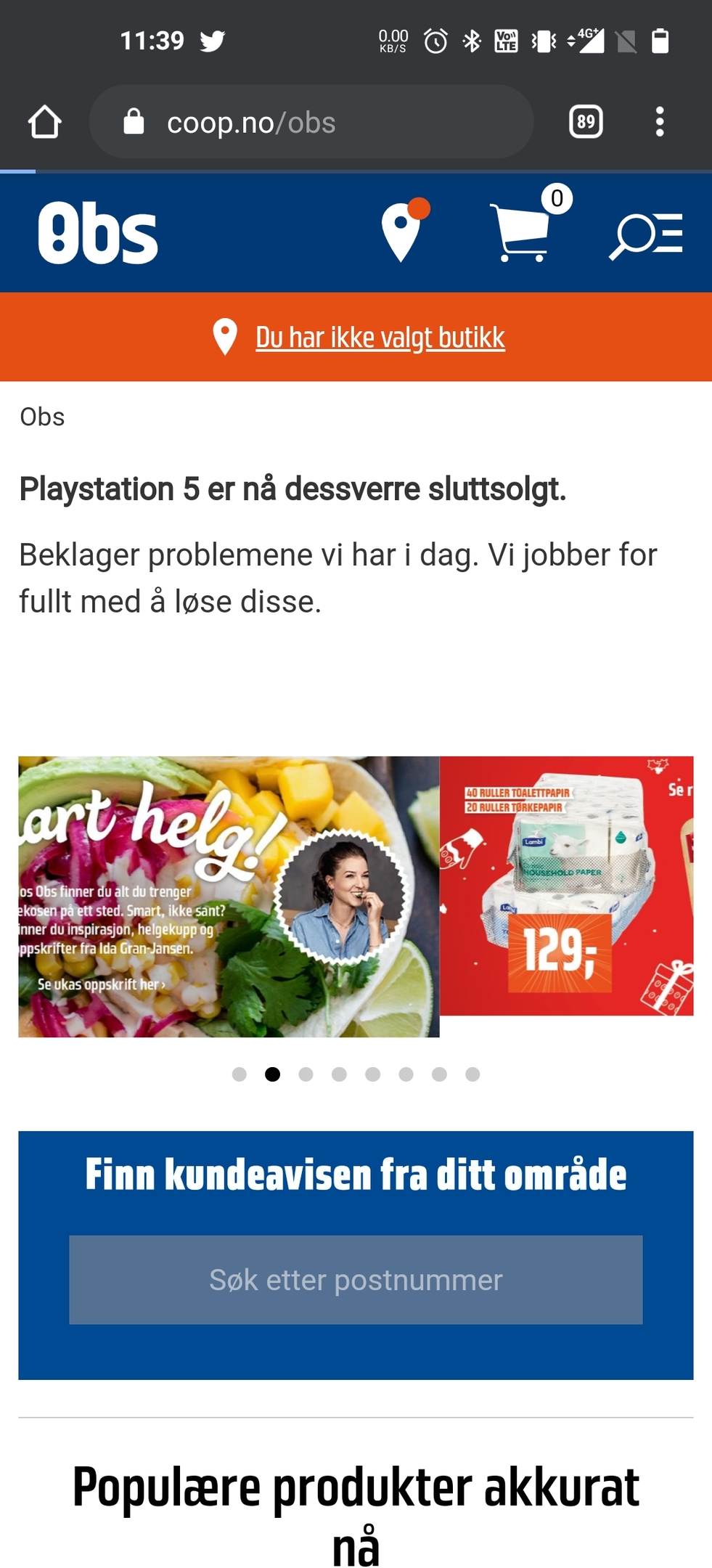712x1568 pixels.
Task: Open the 129;- toilet paper offer banner
Action: [567, 886]
